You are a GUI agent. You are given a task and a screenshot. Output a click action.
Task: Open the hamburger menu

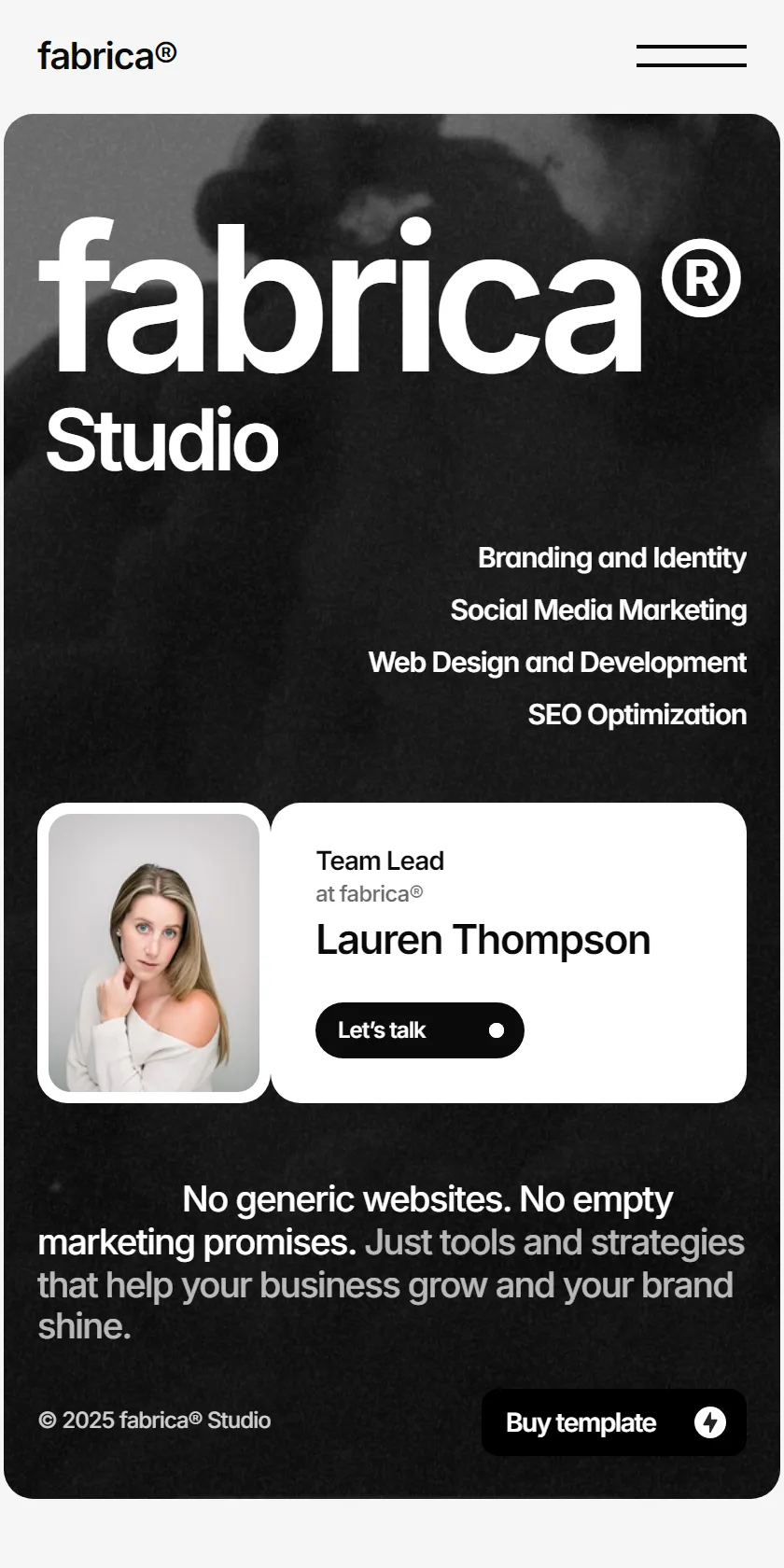(691, 56)
